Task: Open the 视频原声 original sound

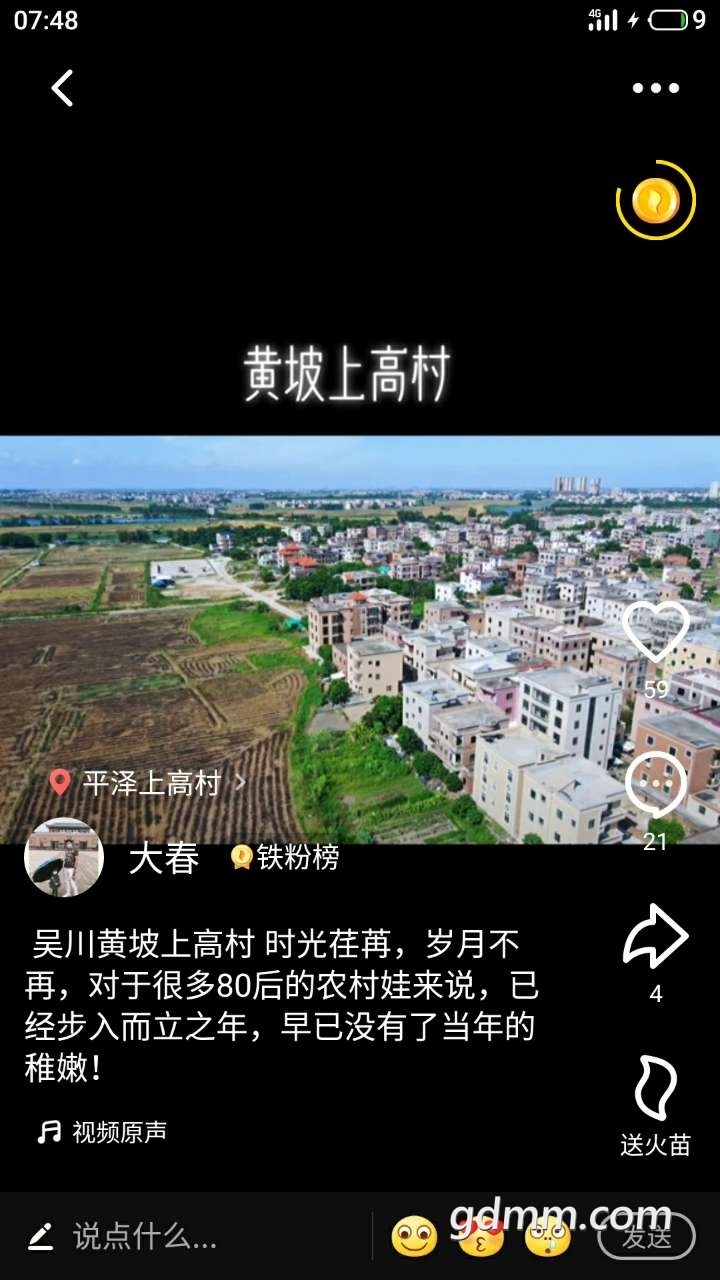Action: tap(103, 1132)
